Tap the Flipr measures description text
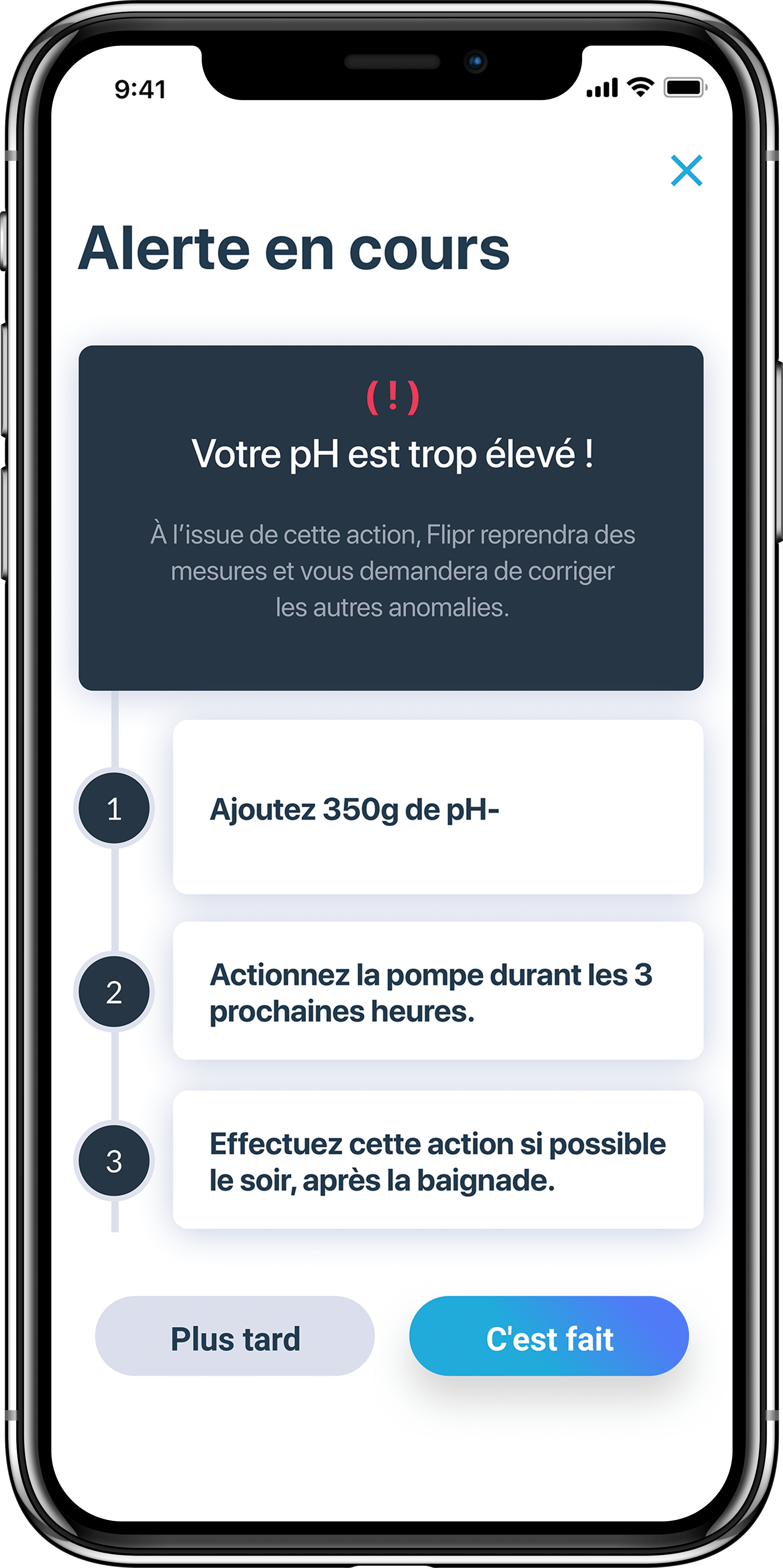Screen dimensions: 783x1568 pyautogui.click(x=393, y=571)
